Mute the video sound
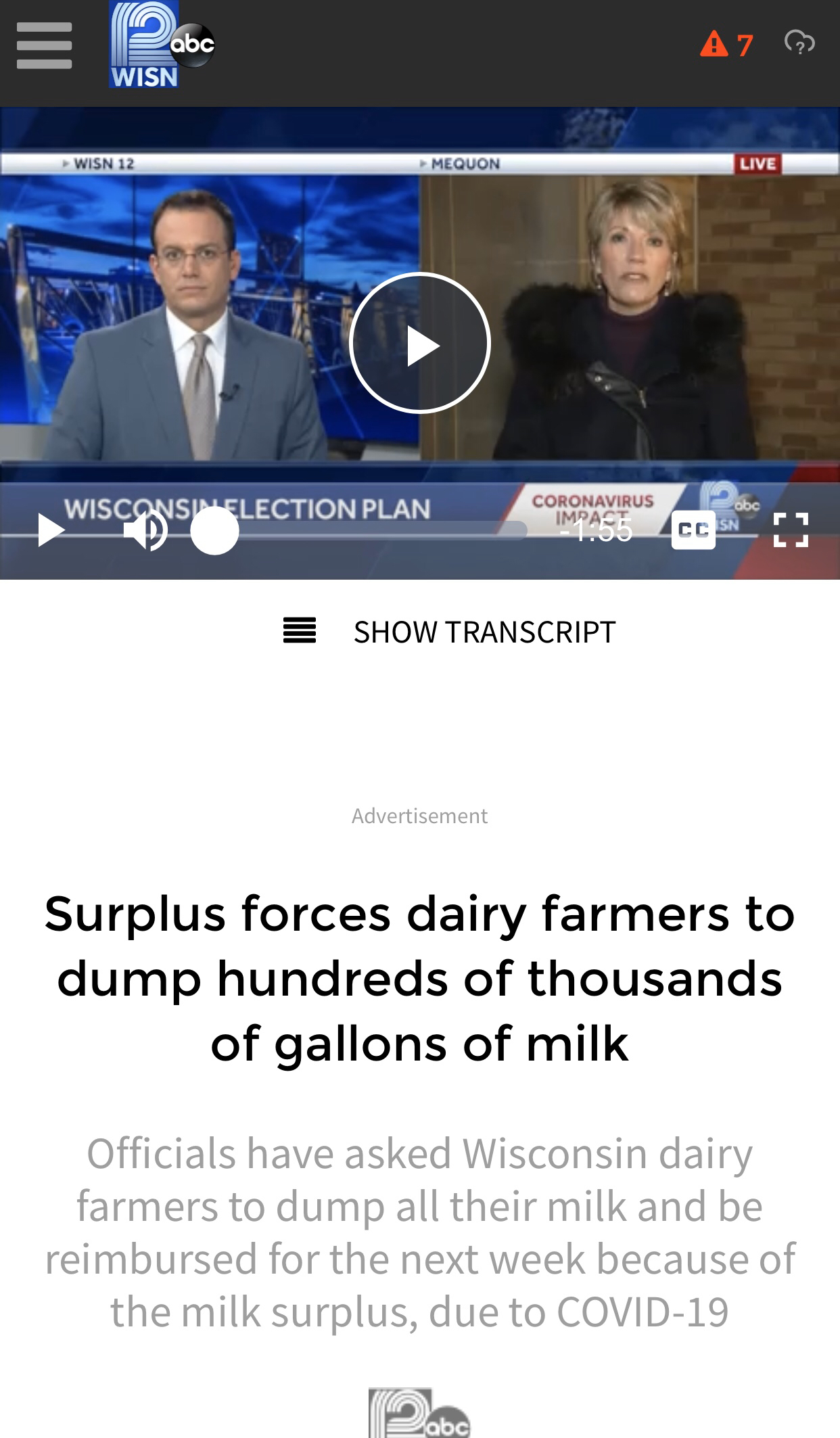This screenshot has height=1438, width=840. click(145, 530)
